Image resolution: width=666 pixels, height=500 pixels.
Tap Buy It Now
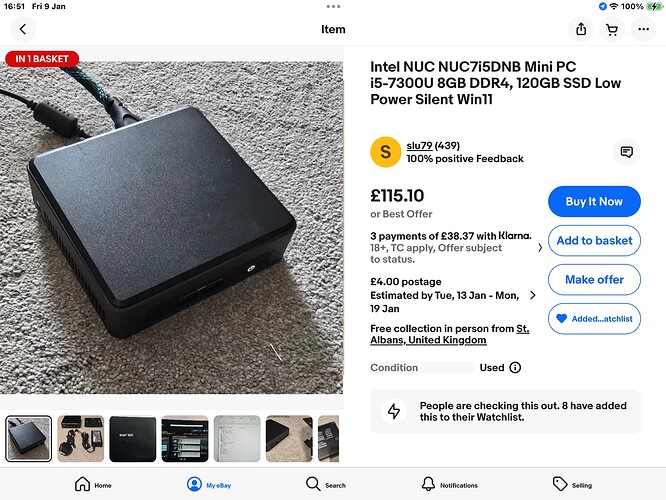coord(594,201)
